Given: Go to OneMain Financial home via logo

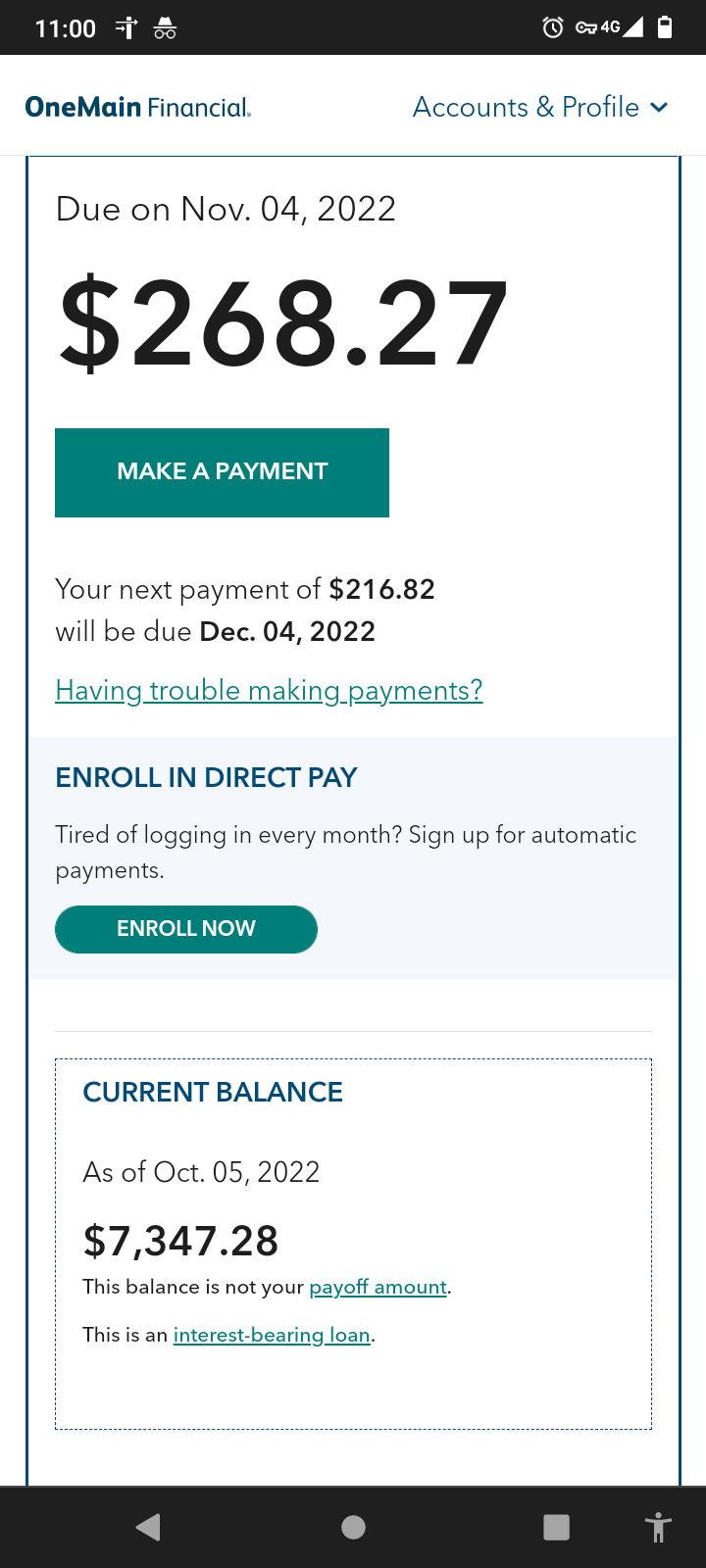Looking at the screenshot, I should coord(138,107).
